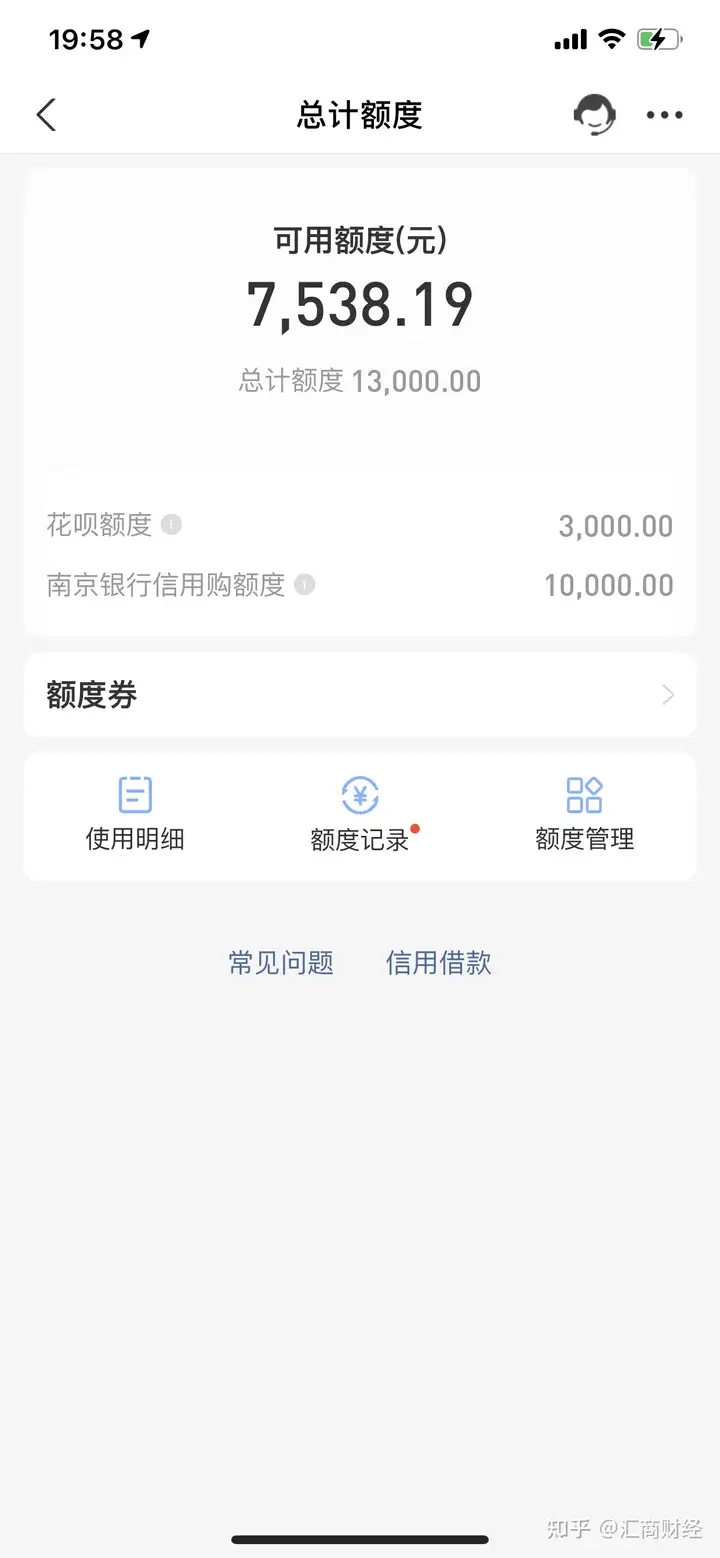The image size is (720, 1558).
Task: Open 使用明细 usage details
Action: coord(135,815)
